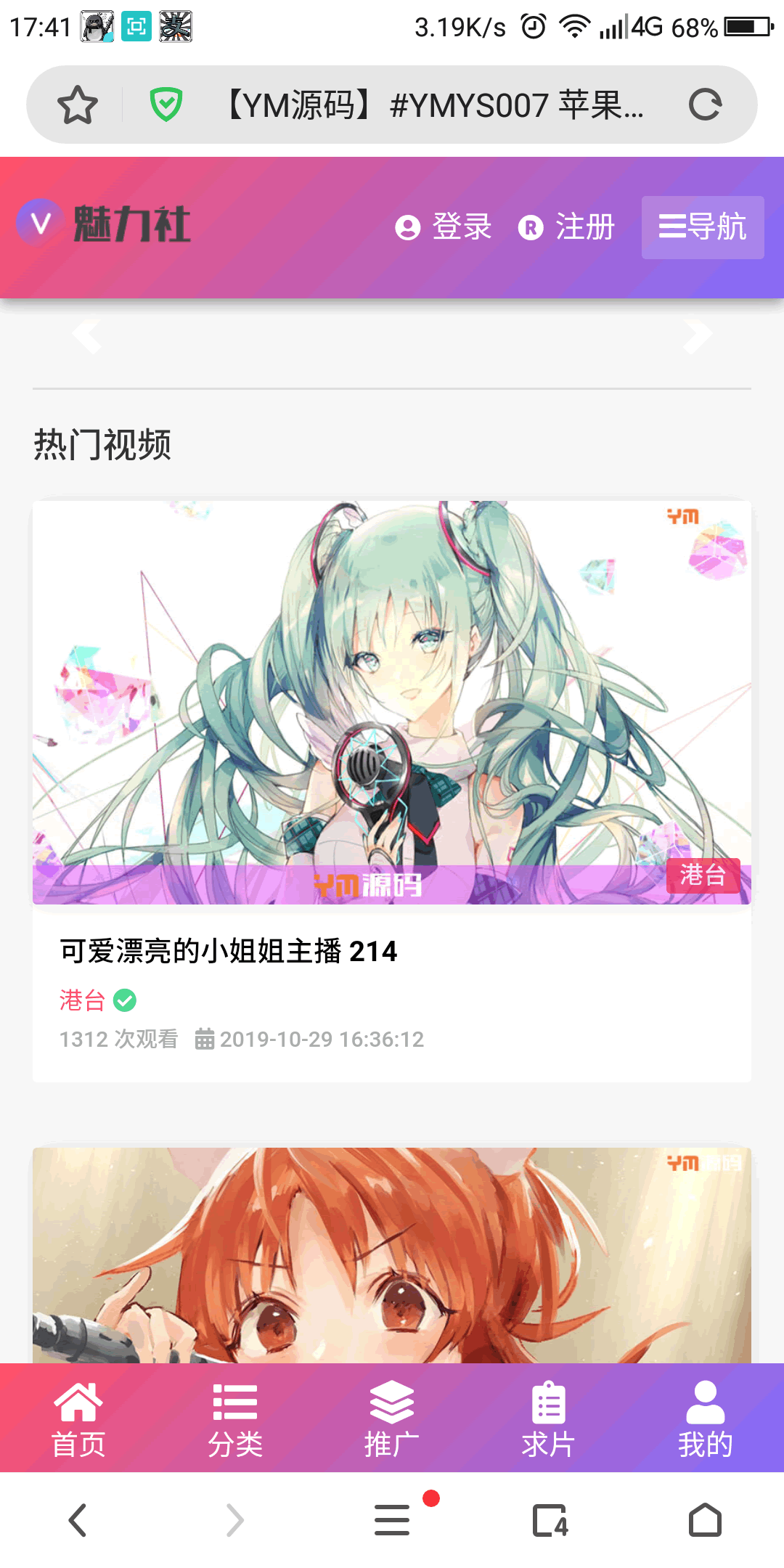Reload the page with the refresh icon
This screenshot has width=784, height=1568.
[x=705, y=105]
